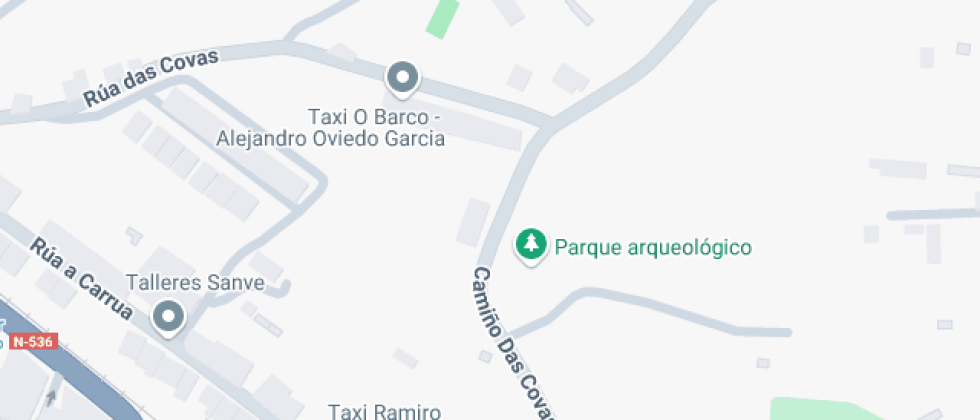Open the Taxi Ramiro place label
The height and width of the screenshot is (420, 980).
click(385, 410)
